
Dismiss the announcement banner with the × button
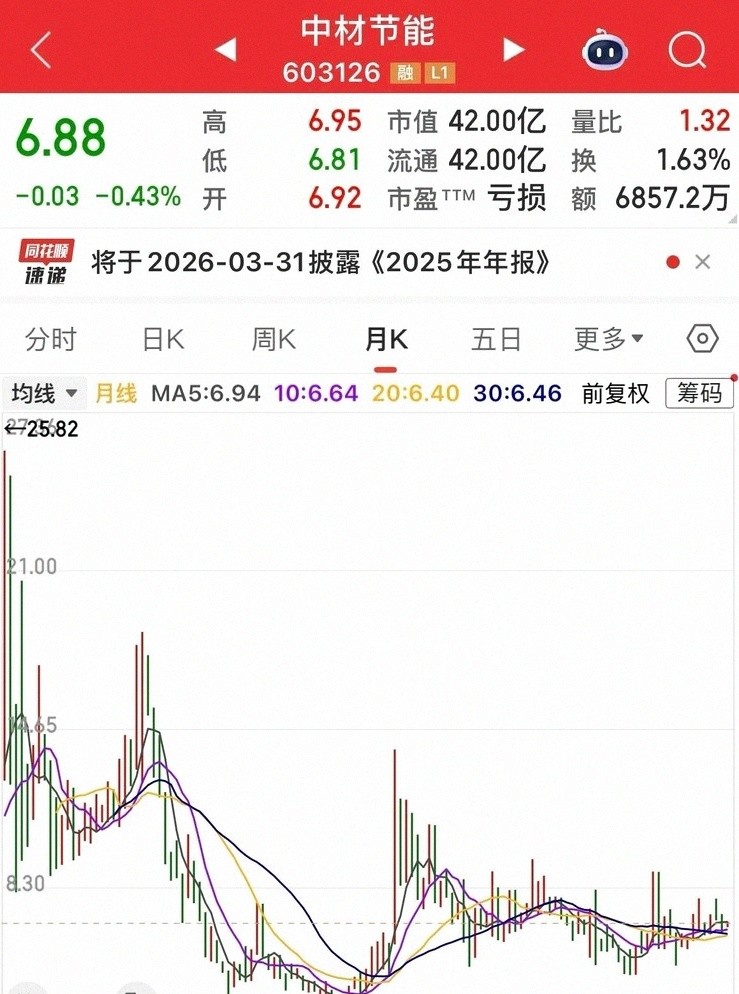point(705,261)
